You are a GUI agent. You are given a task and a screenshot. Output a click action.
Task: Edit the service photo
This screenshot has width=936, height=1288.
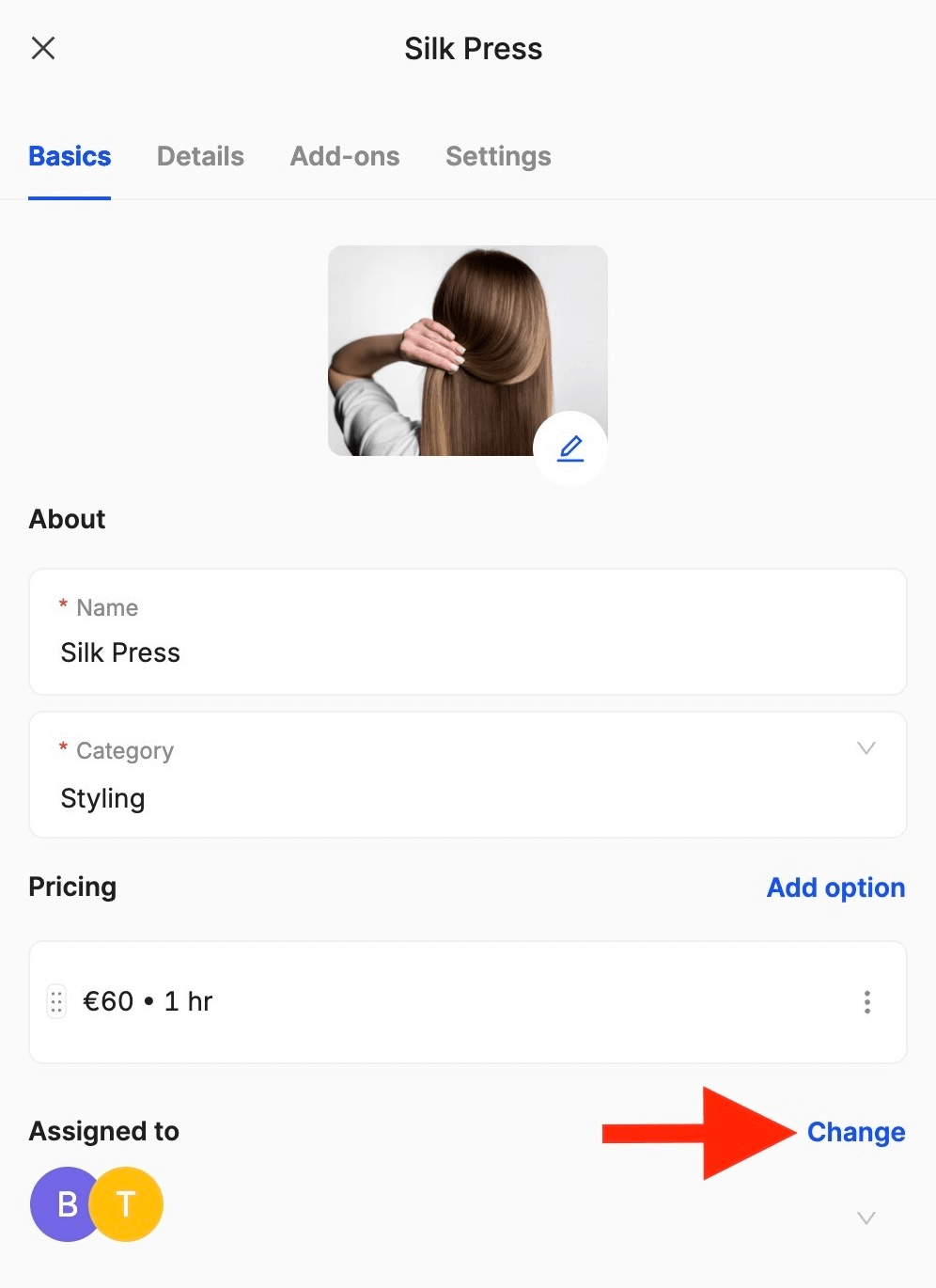570,448
